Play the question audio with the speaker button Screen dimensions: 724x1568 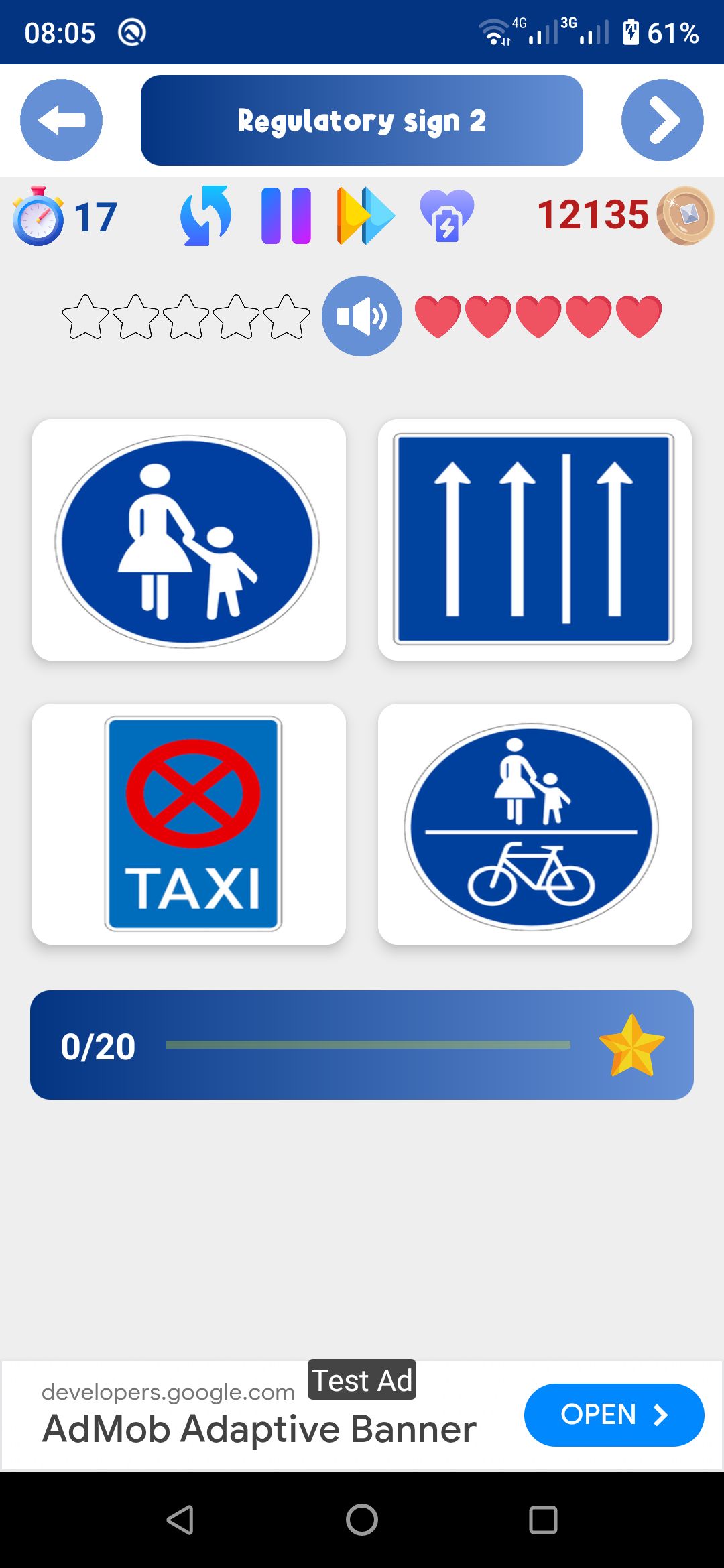[362, 316]
